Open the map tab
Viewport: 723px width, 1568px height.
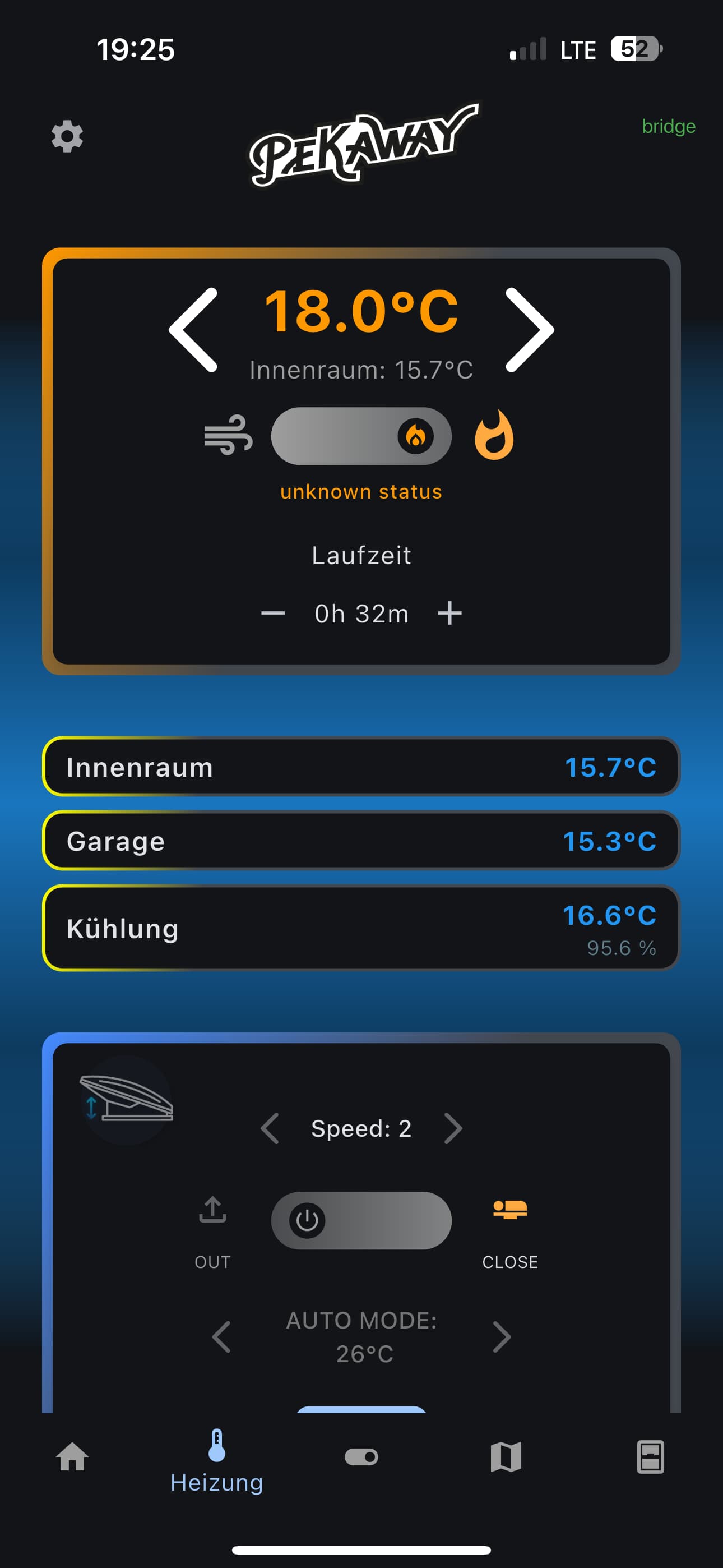tap(506, 1456)
